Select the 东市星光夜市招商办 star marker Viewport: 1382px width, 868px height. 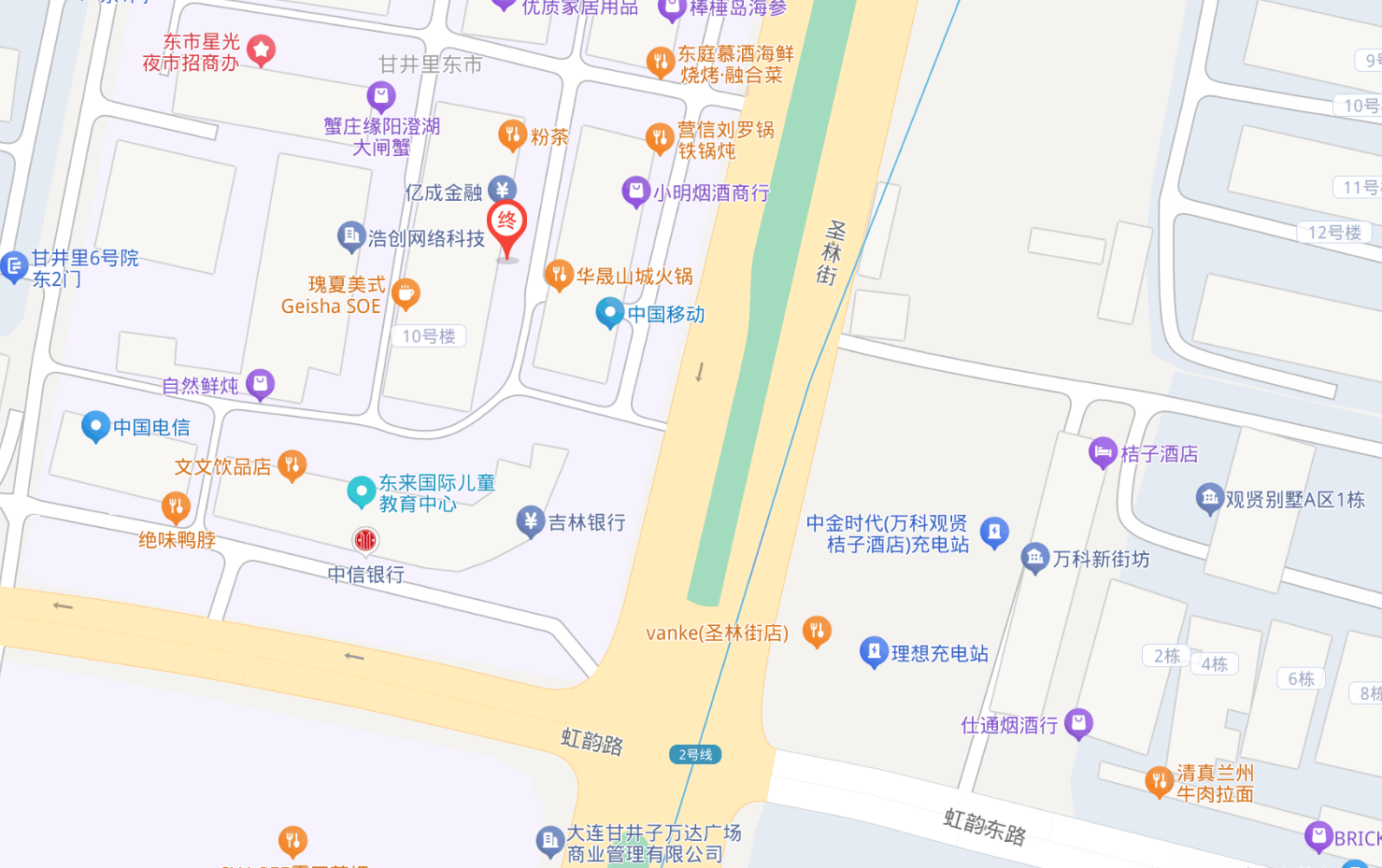(261, 50)
